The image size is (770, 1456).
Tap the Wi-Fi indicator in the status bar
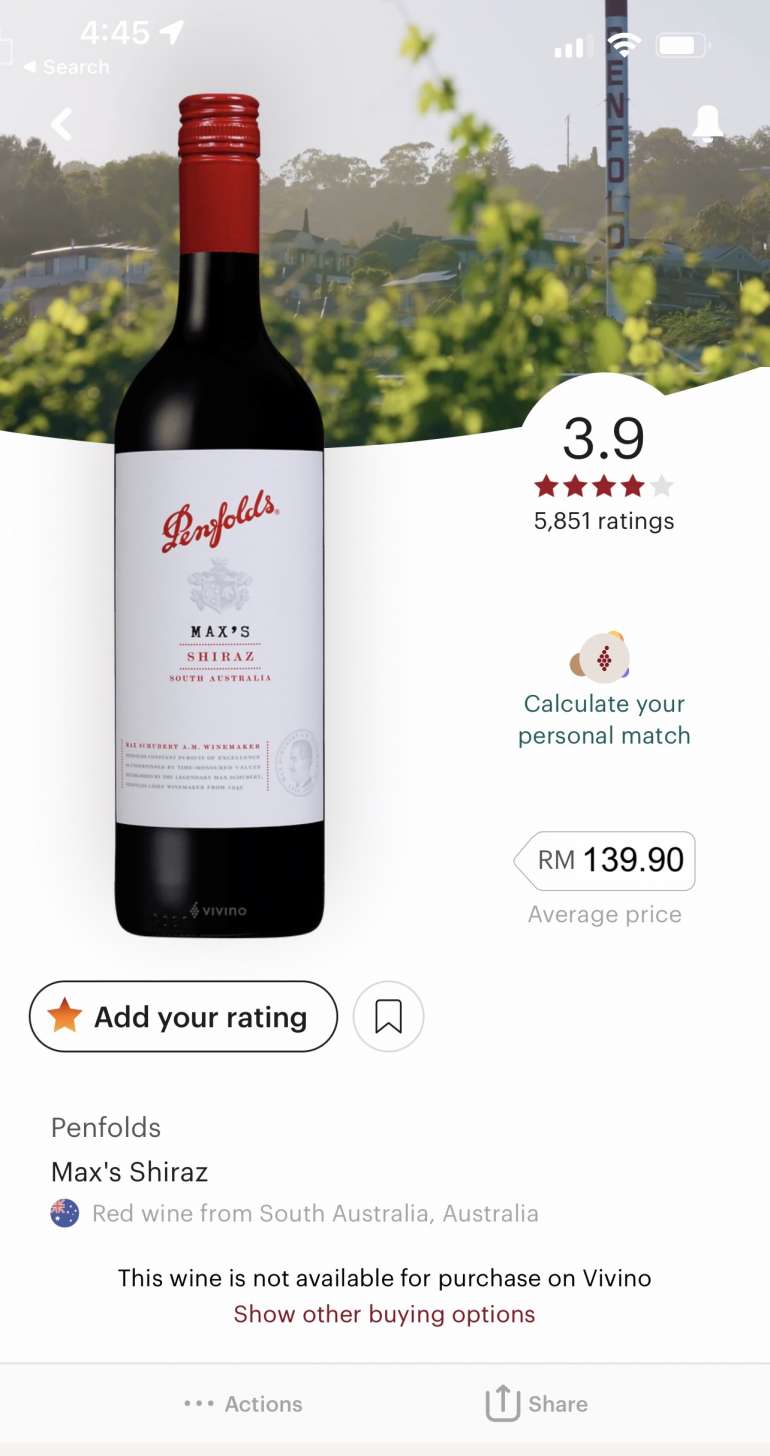click(624, 44)
